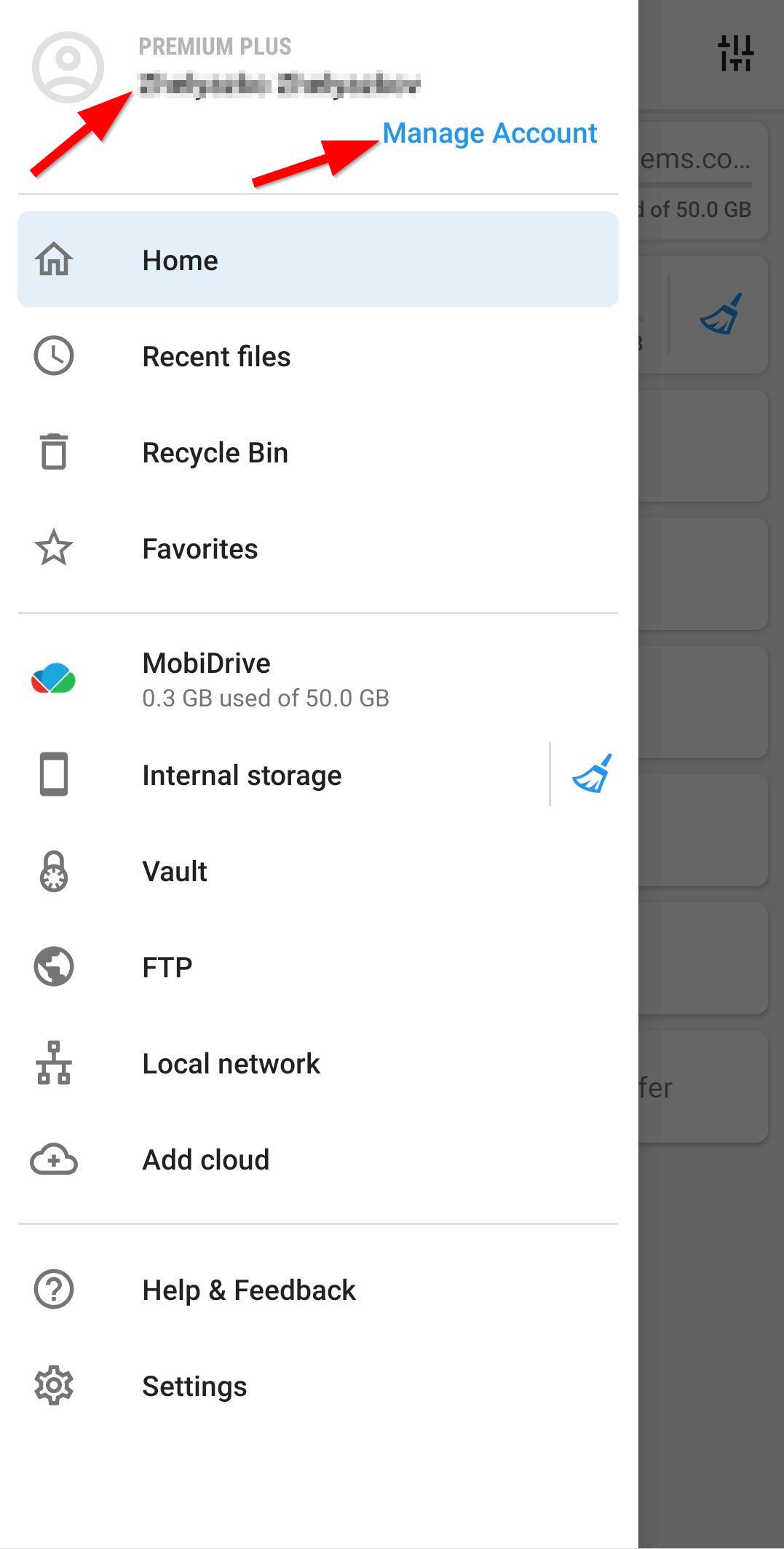This screenshot has width=784, height=1549.
Task: Open the Vault
Action: pyautogui.click(x=318, y=871)
